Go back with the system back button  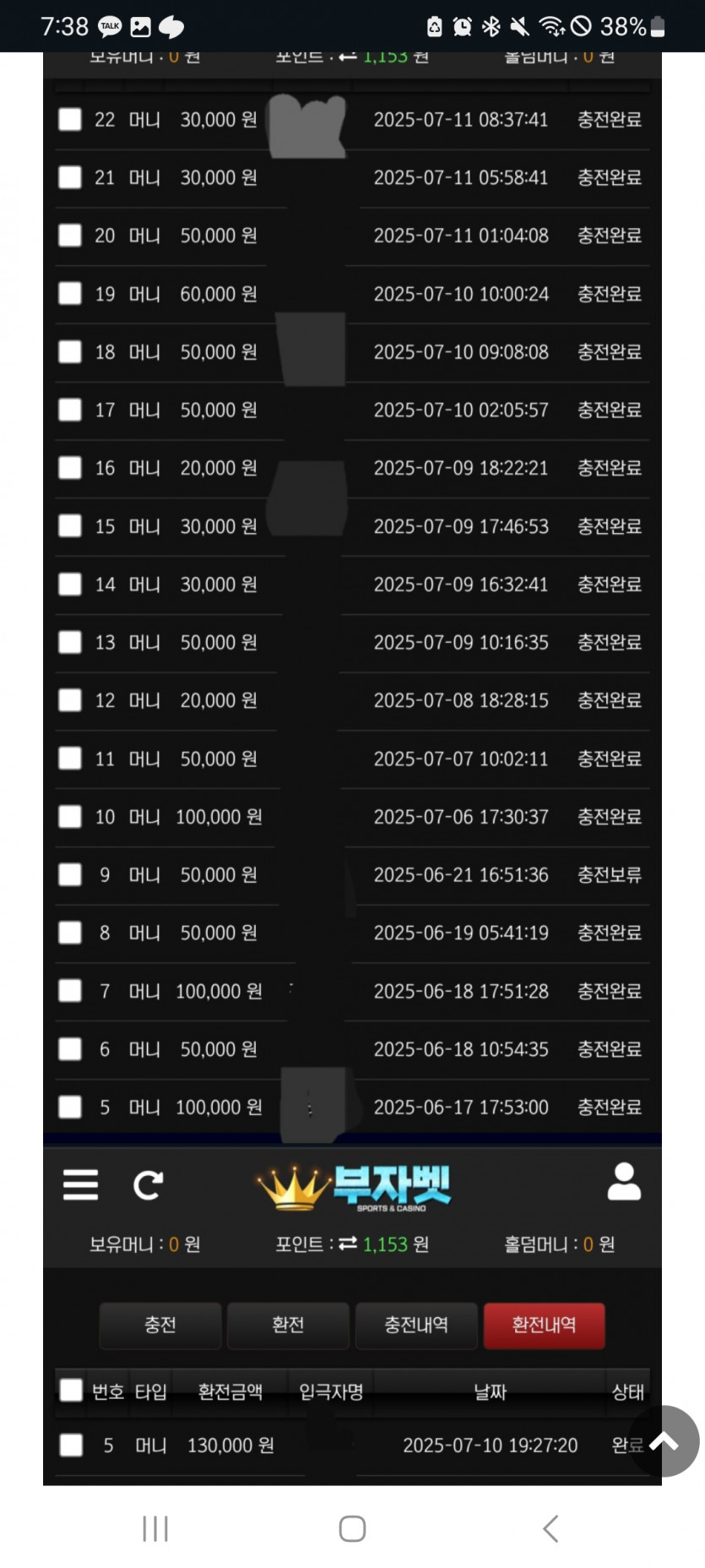550,1528
